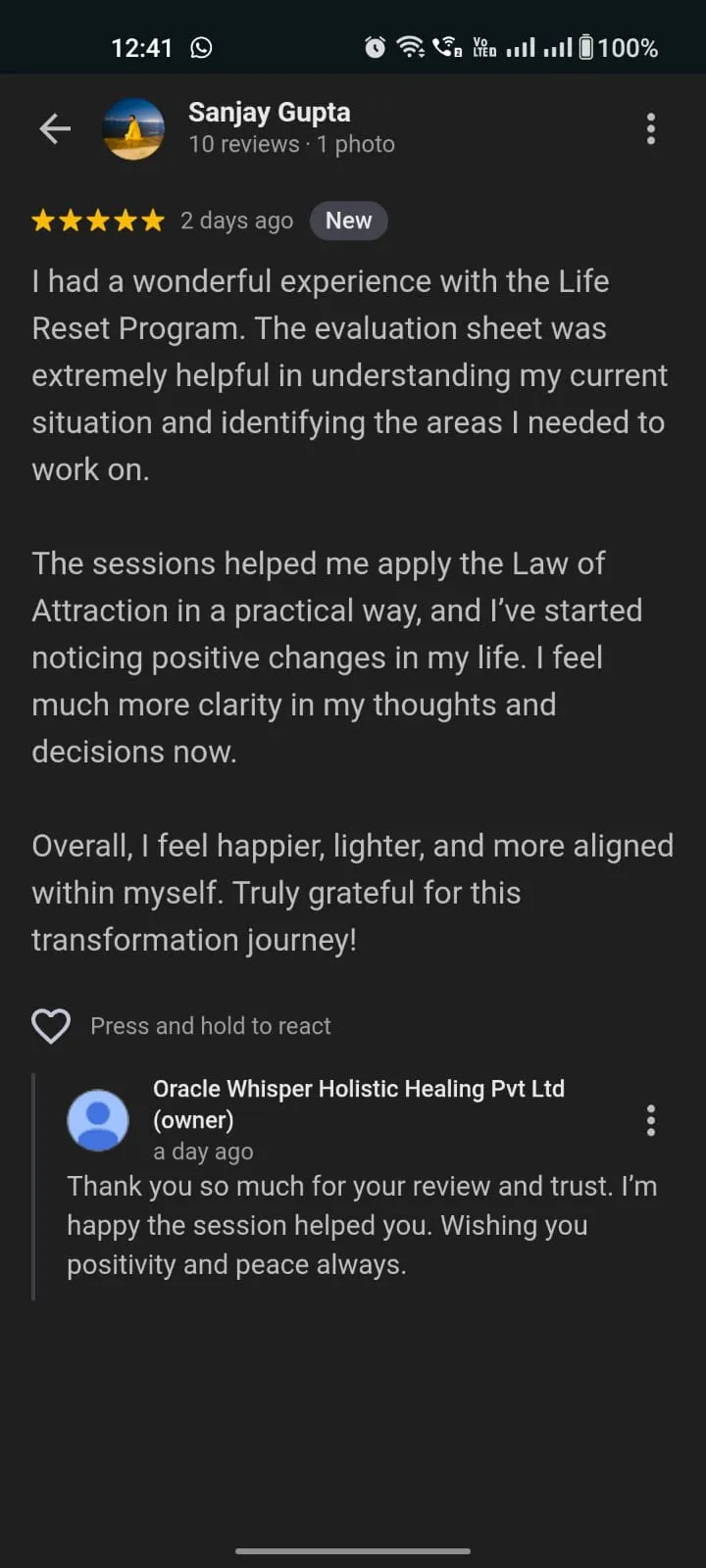
Task: Go back using the arrow icon
Action: coord(55,128)
